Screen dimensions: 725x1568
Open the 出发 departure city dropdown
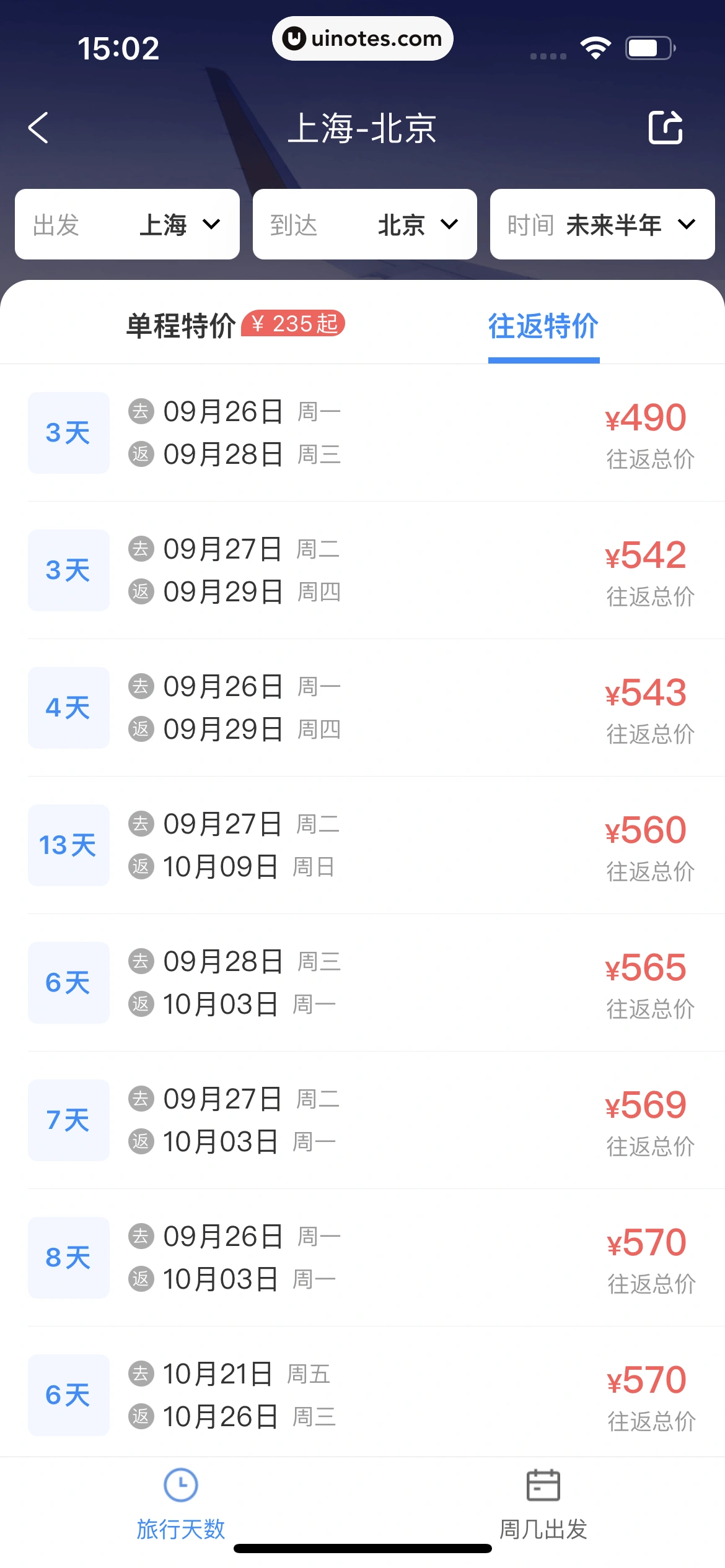[127, 224]
